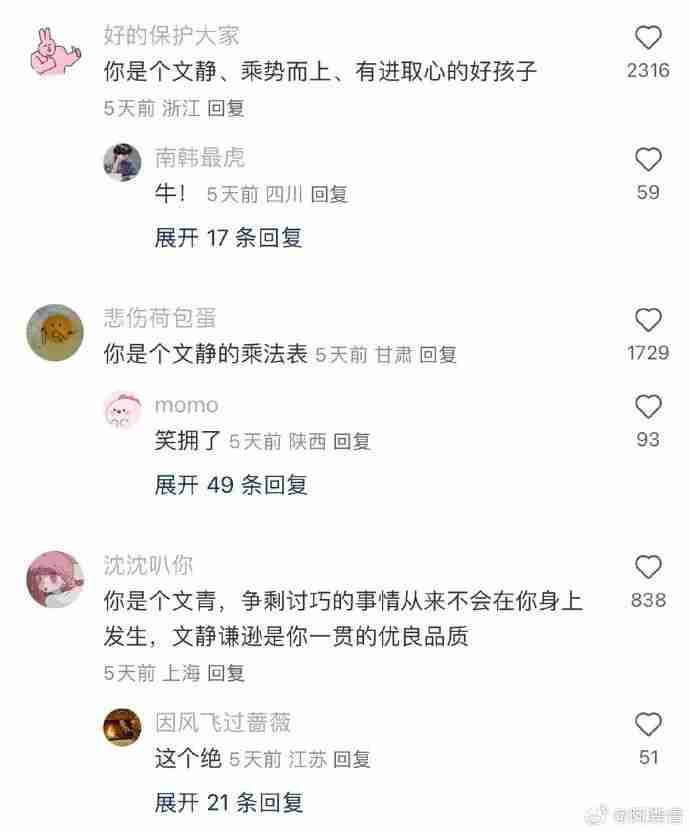Expand 21 replies under 因风飞过蔷薇
The height and width of the screenshot is (832, 690).
228,802
